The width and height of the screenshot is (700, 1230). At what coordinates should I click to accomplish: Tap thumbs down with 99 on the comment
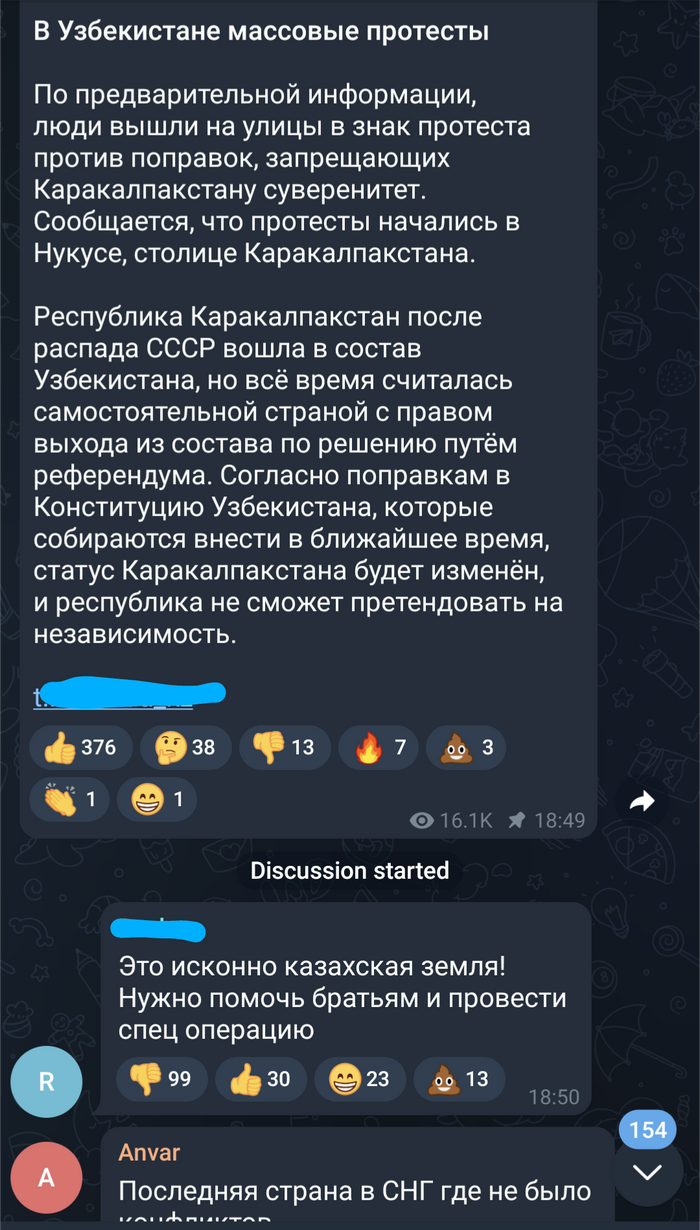[x=161, y=1078]
